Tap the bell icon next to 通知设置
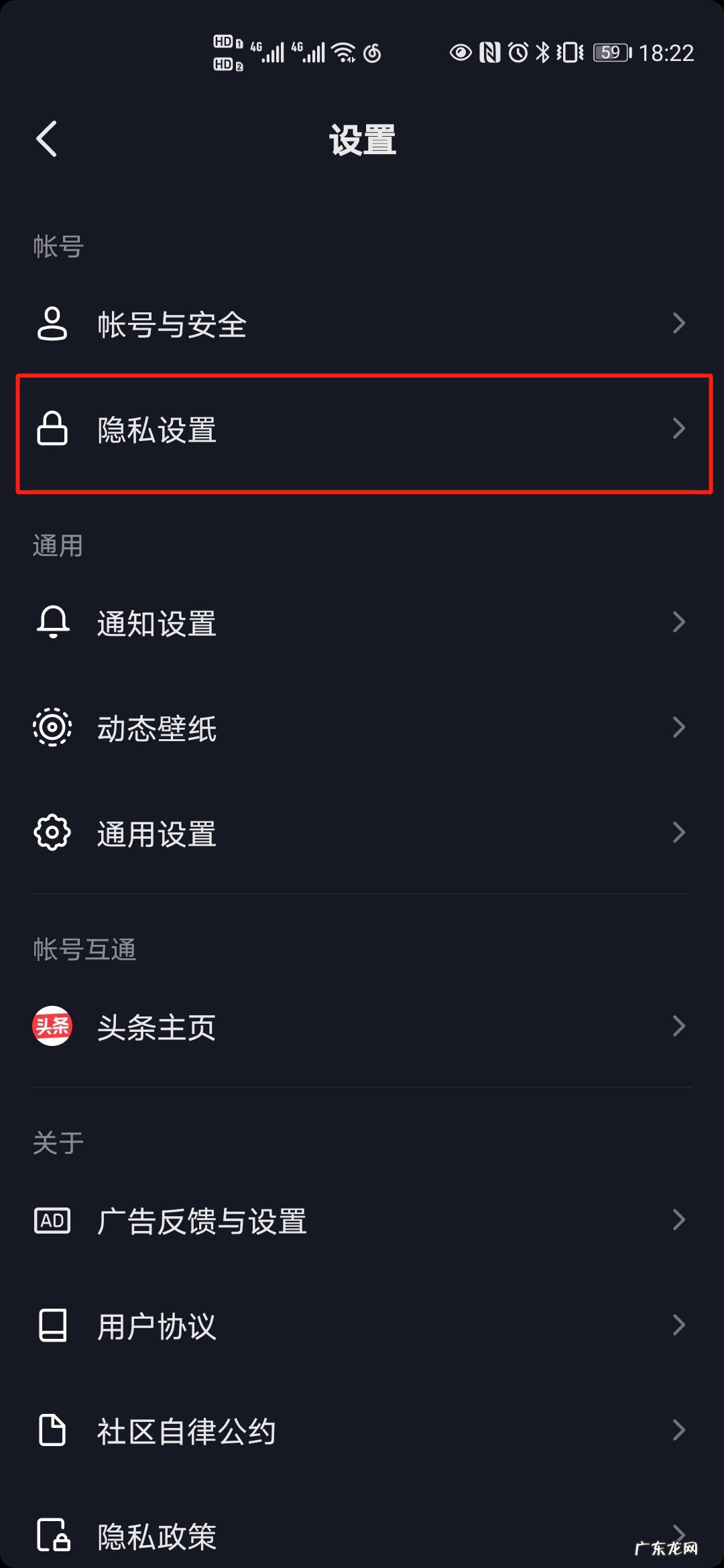Viewport: 724px width, 1568px height. click(52, 623)
